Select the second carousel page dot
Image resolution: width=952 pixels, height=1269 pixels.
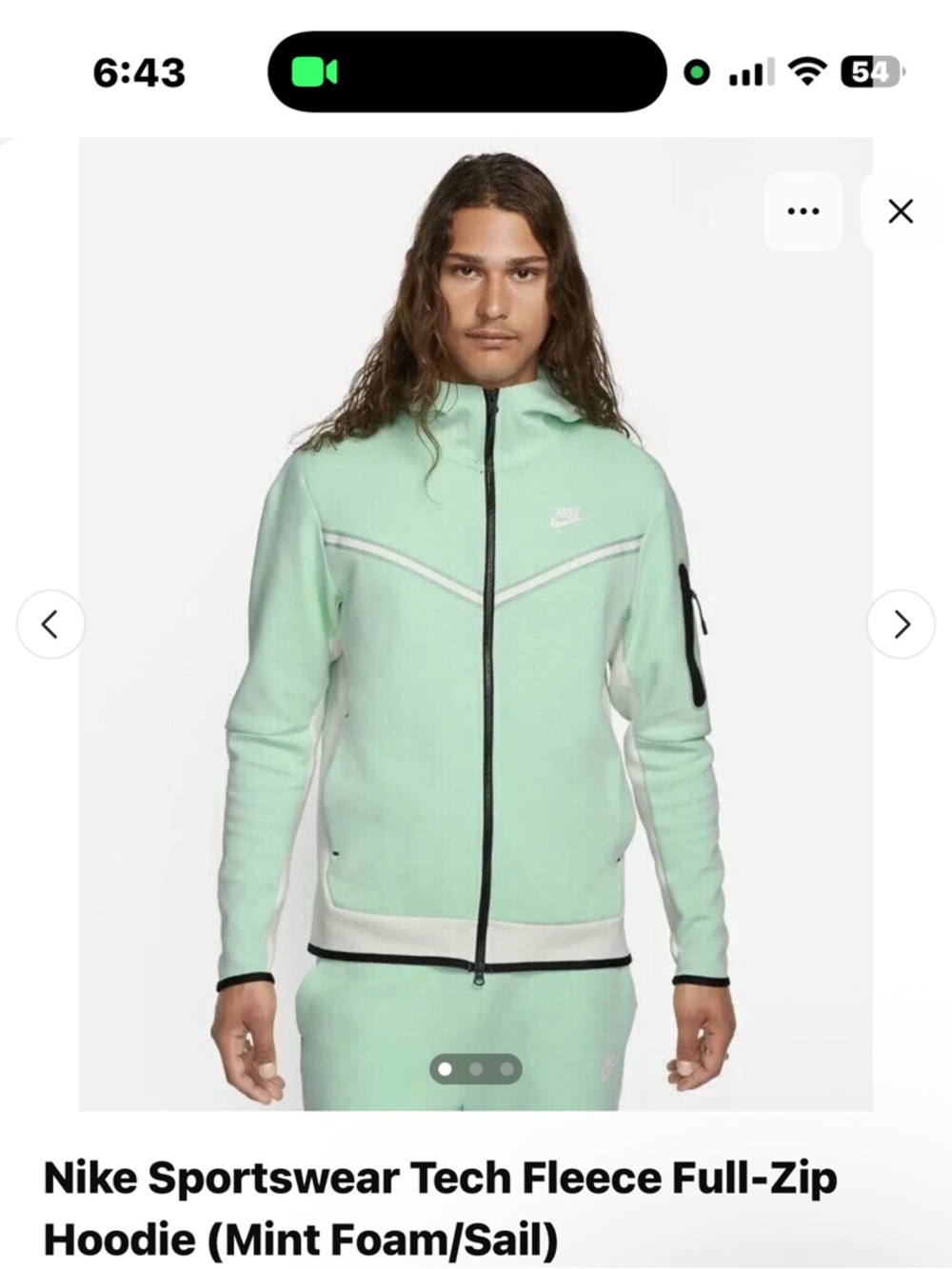[x=477, y=1069]
